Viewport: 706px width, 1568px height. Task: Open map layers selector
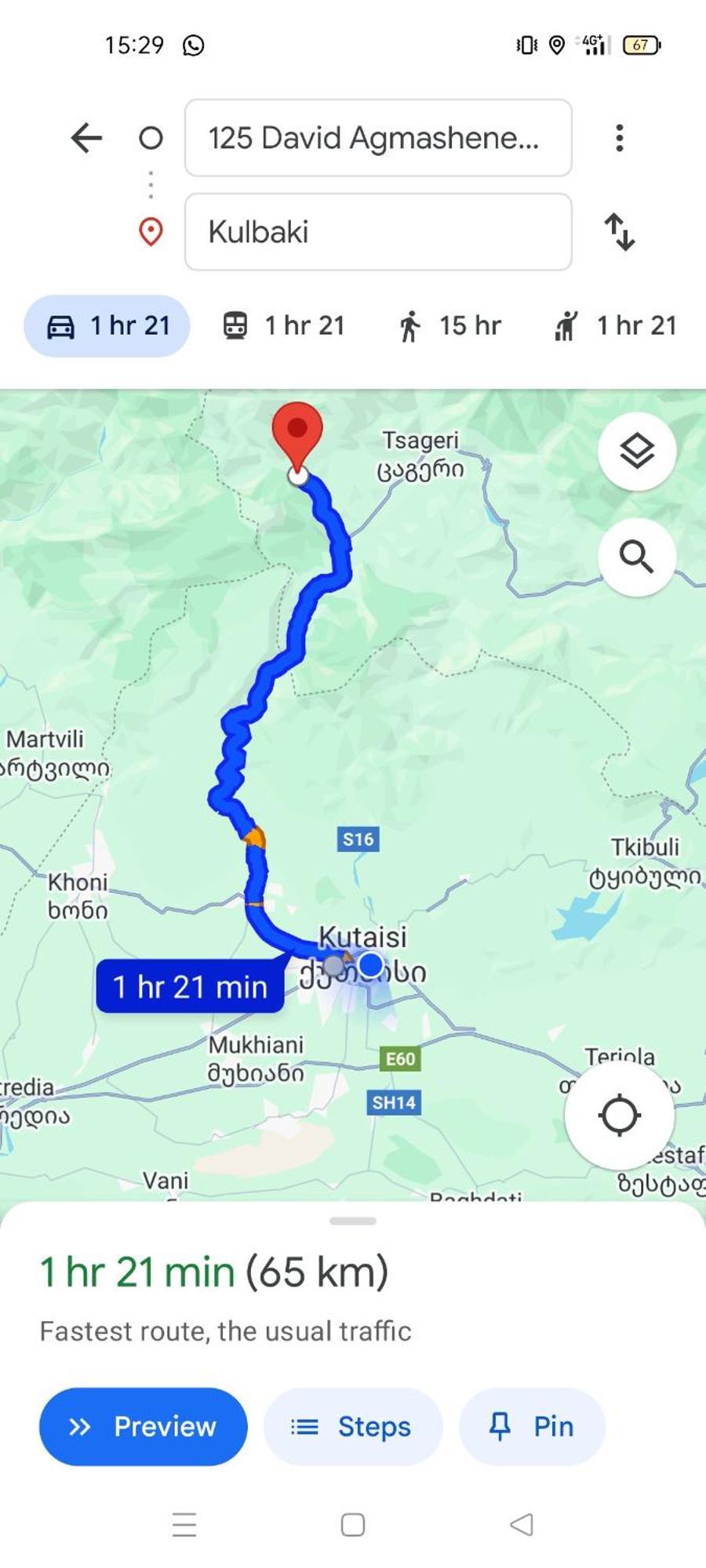click(636, 451)
